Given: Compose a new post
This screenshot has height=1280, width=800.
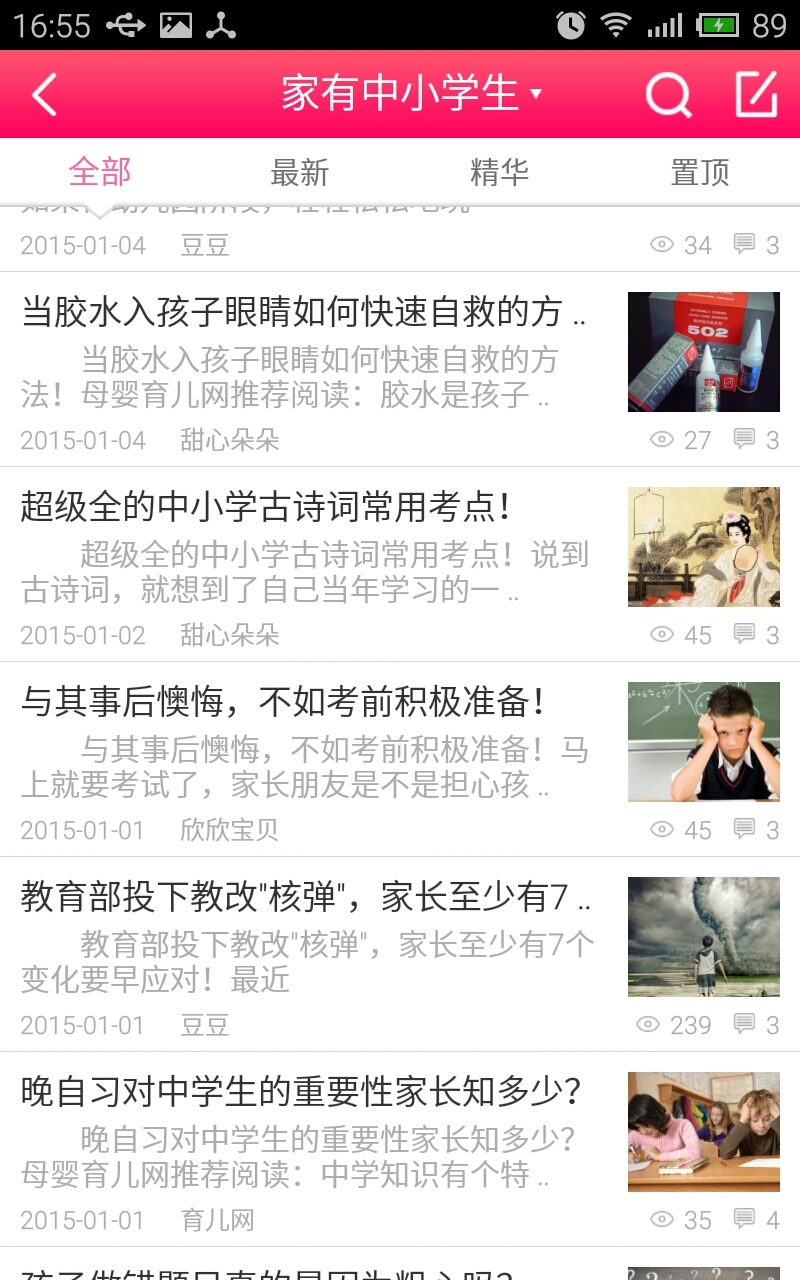Looking at the screenshot, I should 756,95.
